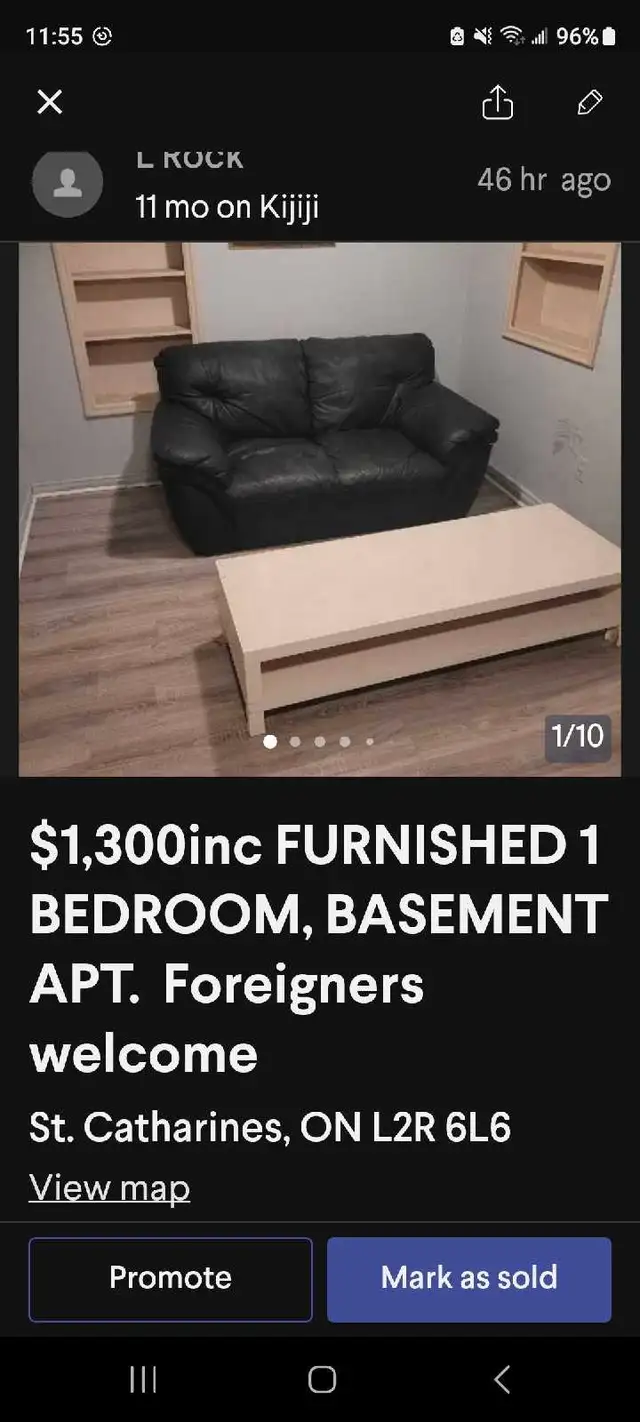Image resolution: width=640 pixels, height=1422 pixels.
Task: Go back using the system back button
Action: tap(502, 1380)
